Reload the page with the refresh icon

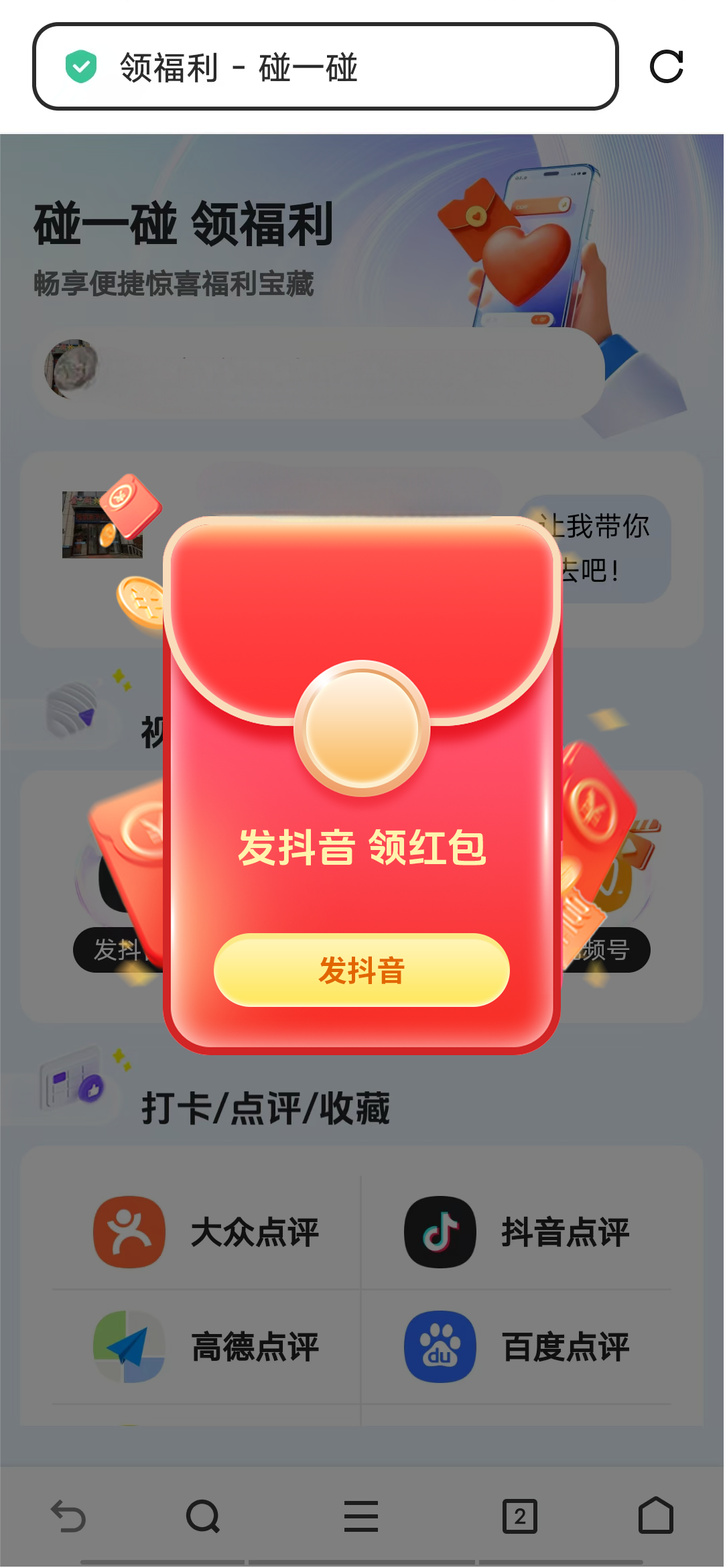pyautogui.click(x=666, y=66)
